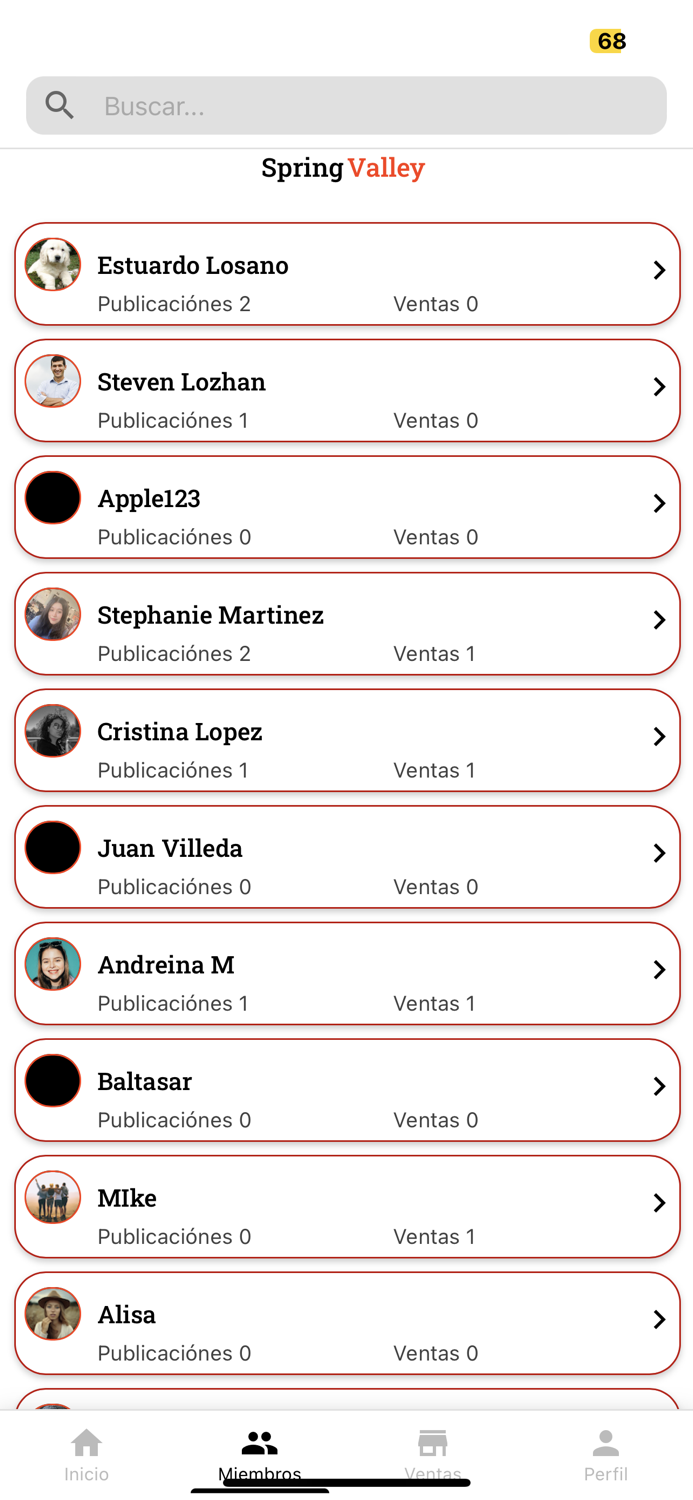The height and width of the screenshot is (1500, 693).
Task: View Alisa's member details
Action: 346,1323
